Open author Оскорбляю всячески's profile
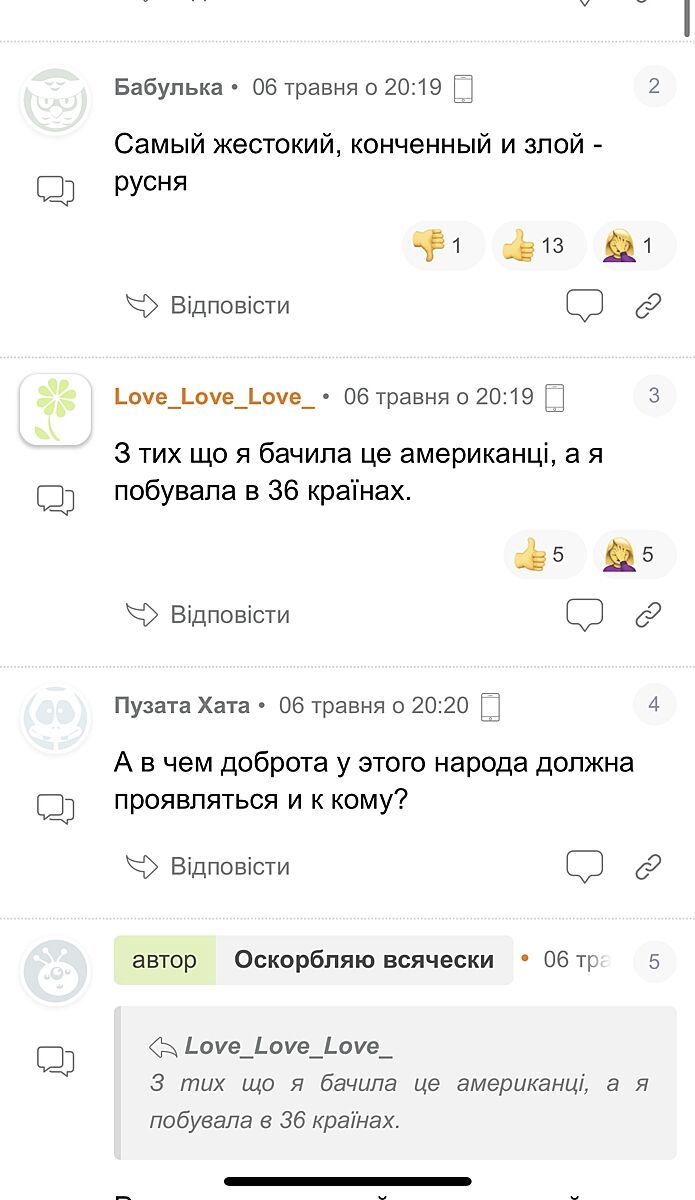 click(x=364, y=960)
